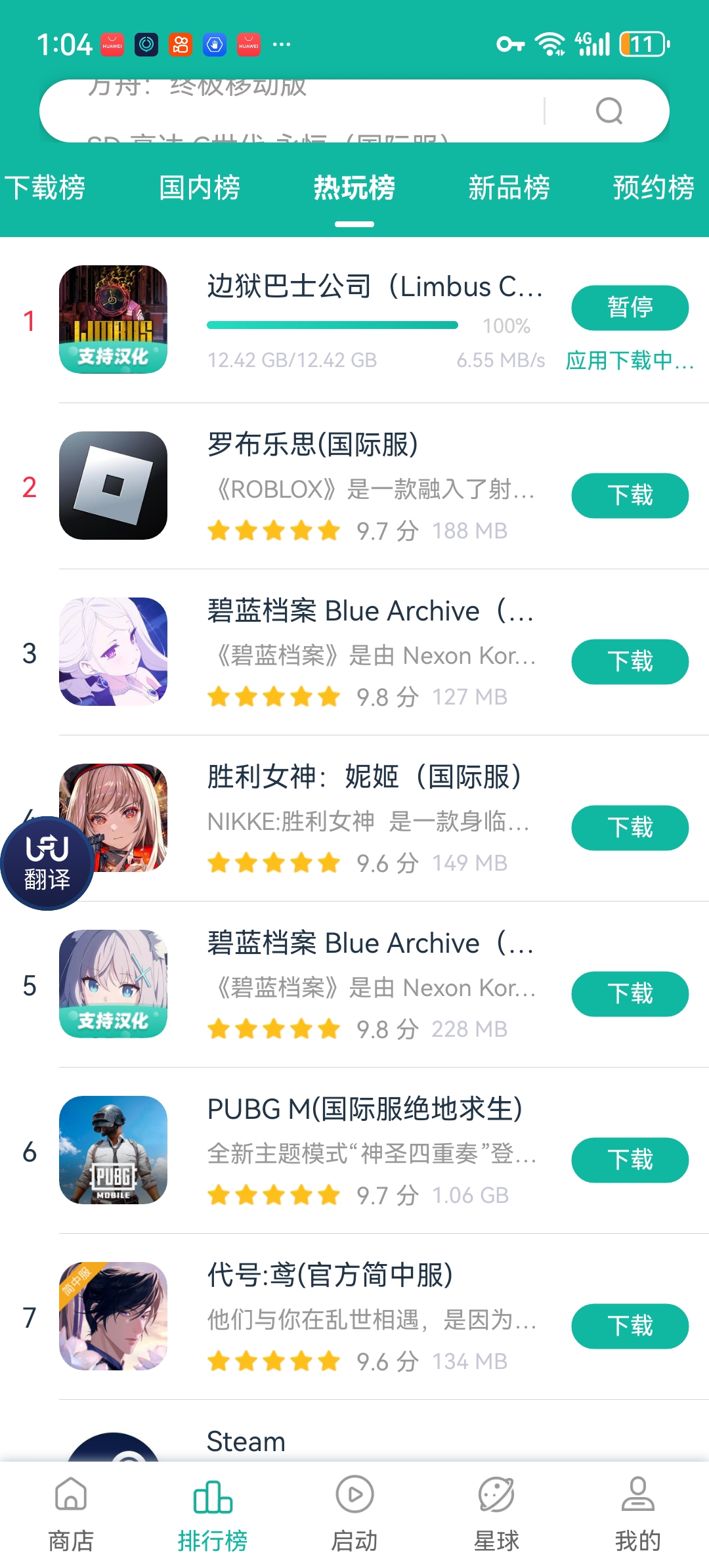Viewport: 709px width, 1568px height.
Task: Download 胜利女神：妮姬（国际服）
Action: 630,827
